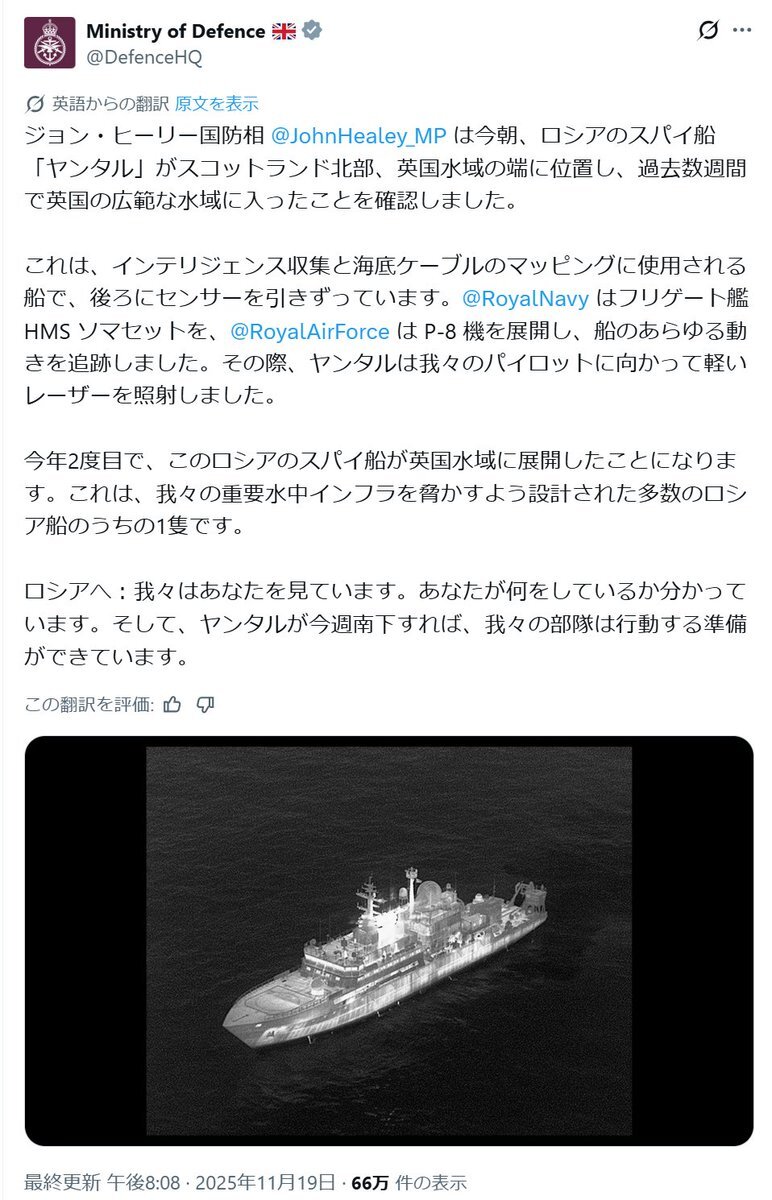The height and width of the screenshot is (1200, 772).
Task: Click the translation indicator icon
Action: [33, 99]
